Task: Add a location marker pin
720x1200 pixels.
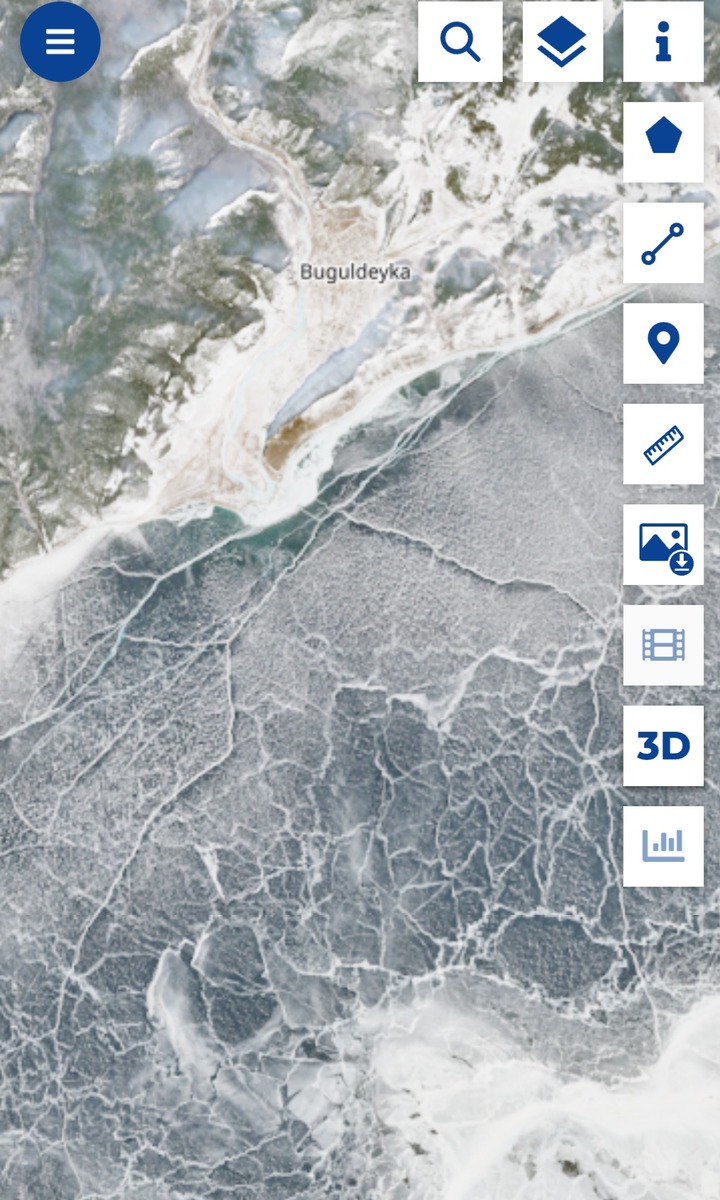Action: pyautogui.click(x=663, y=343)
